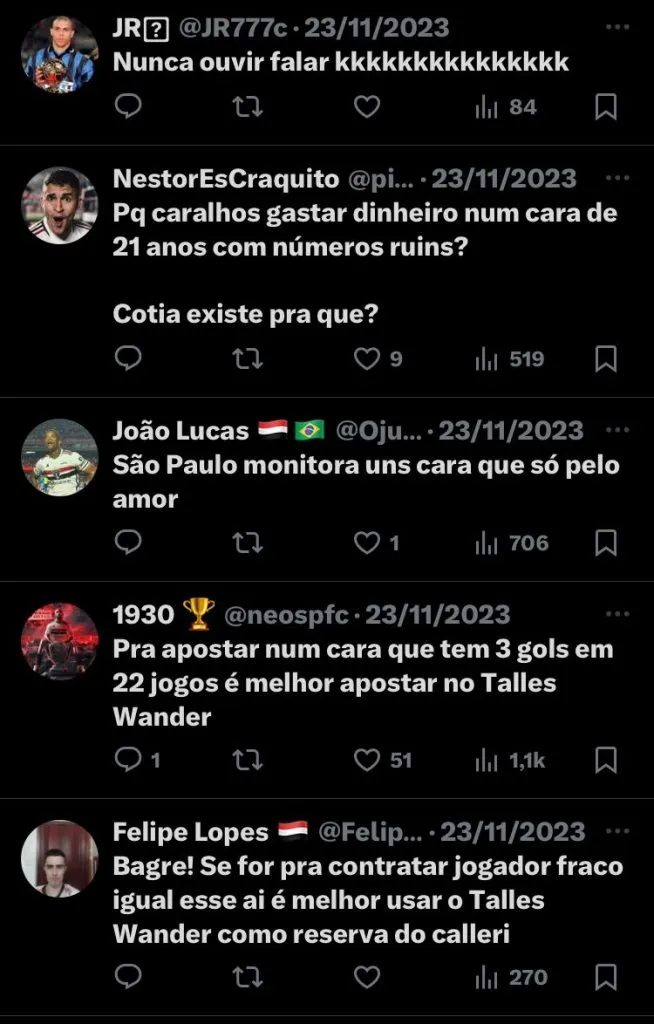Open more options on 1930's tweet
Screen dimensions: 654x1024
pos(618,613)
